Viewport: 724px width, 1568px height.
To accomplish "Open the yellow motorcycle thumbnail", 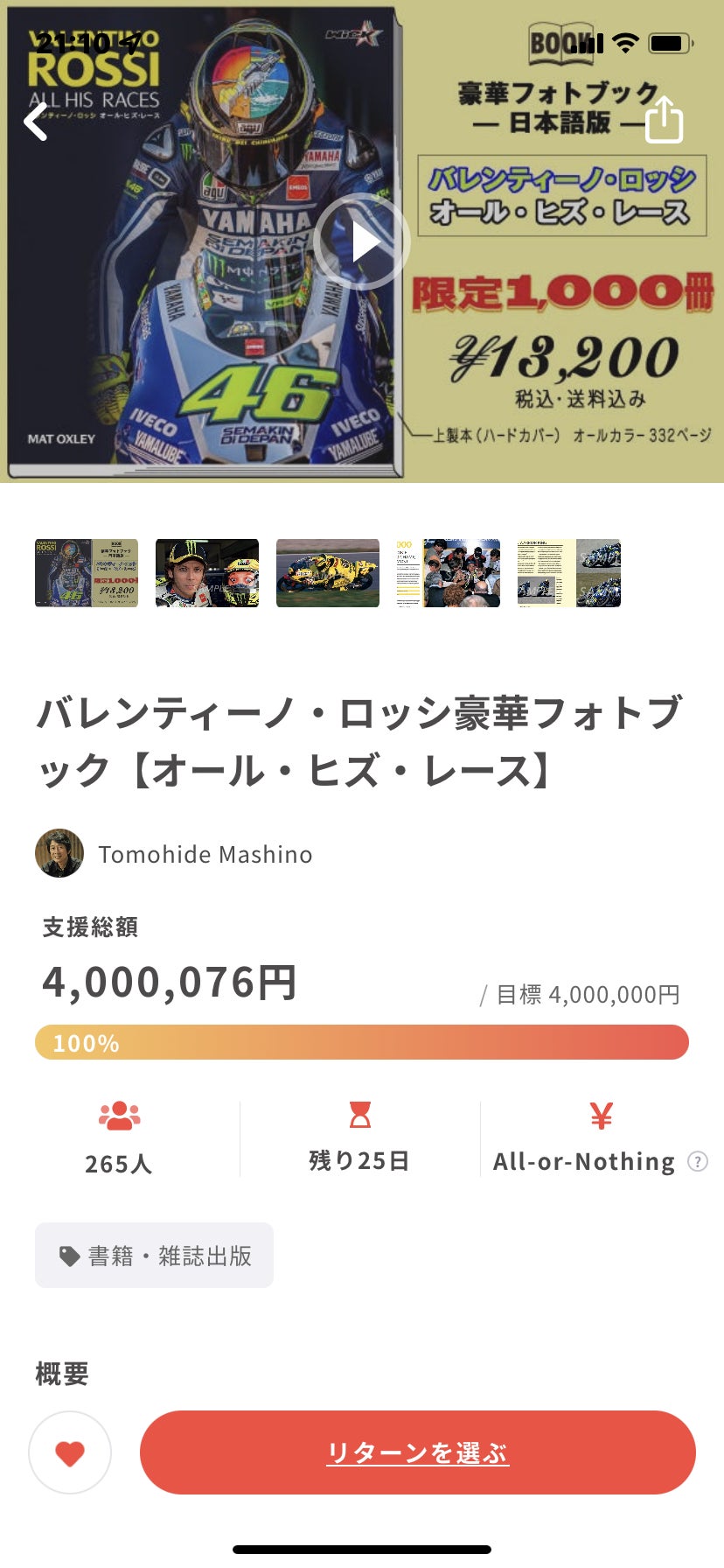I will pos(328,573).
